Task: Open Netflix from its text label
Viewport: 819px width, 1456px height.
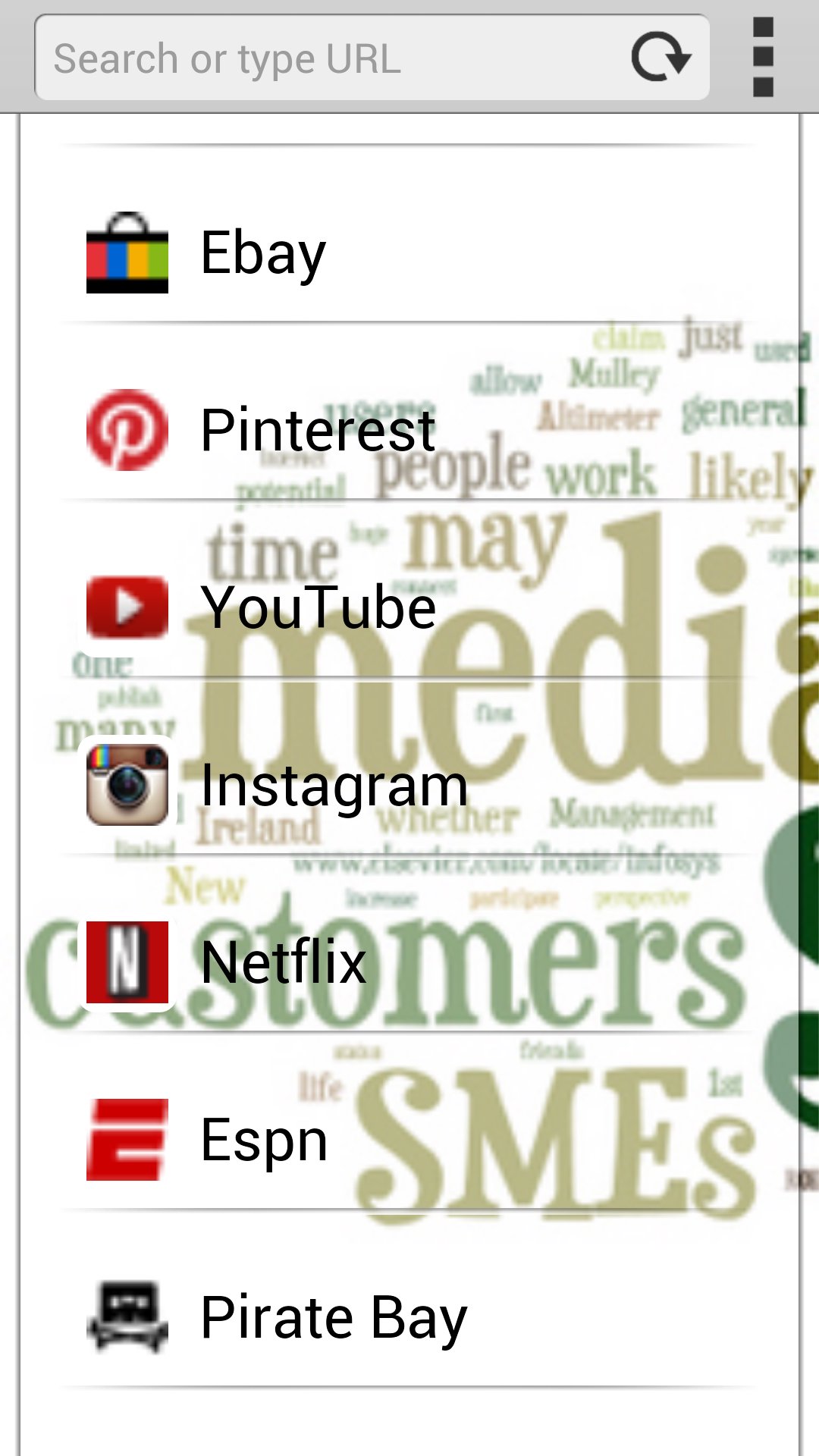Action: [x=284, y=962]
